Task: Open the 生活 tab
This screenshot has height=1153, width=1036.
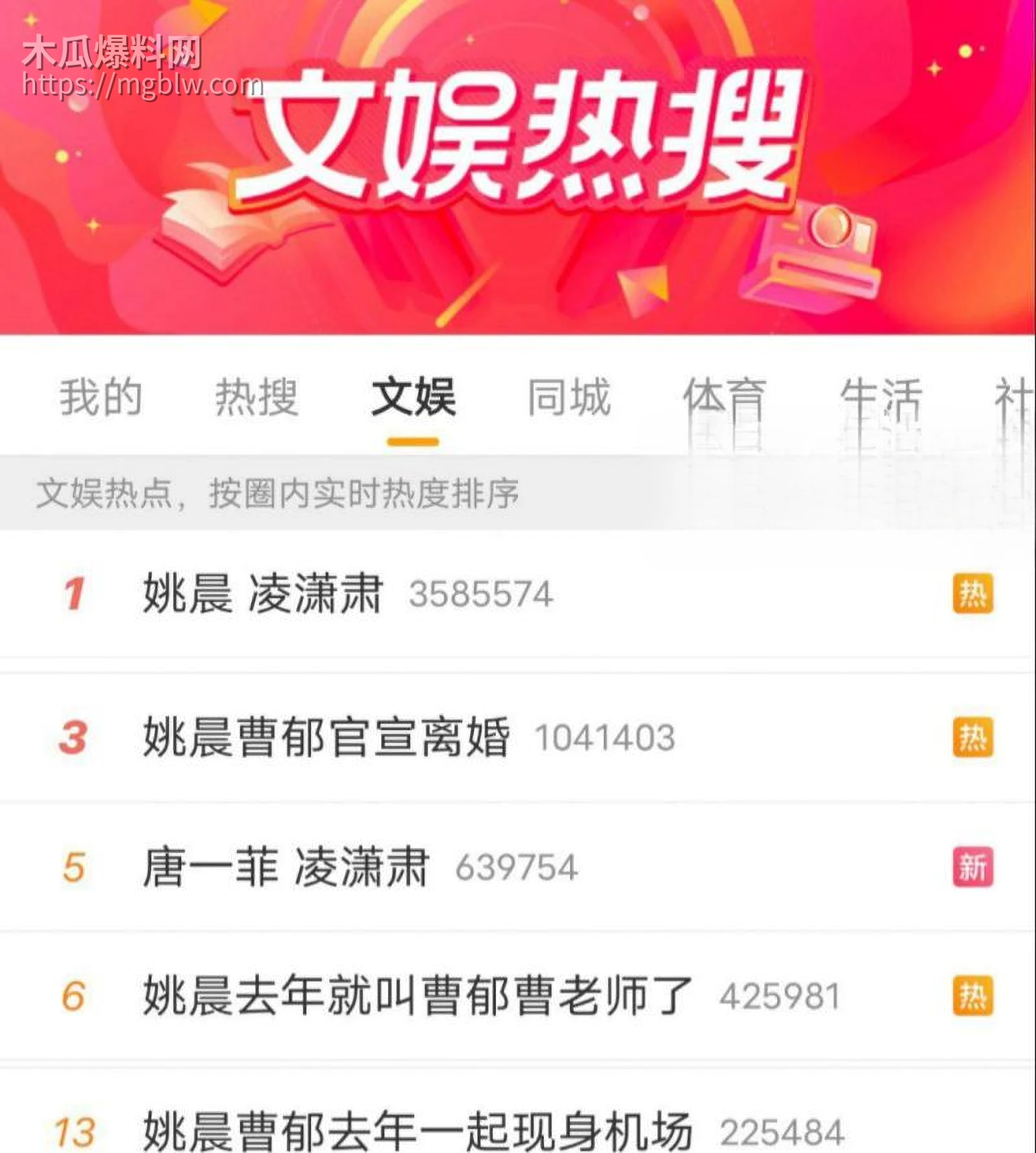Action: [x=881, y=397]
